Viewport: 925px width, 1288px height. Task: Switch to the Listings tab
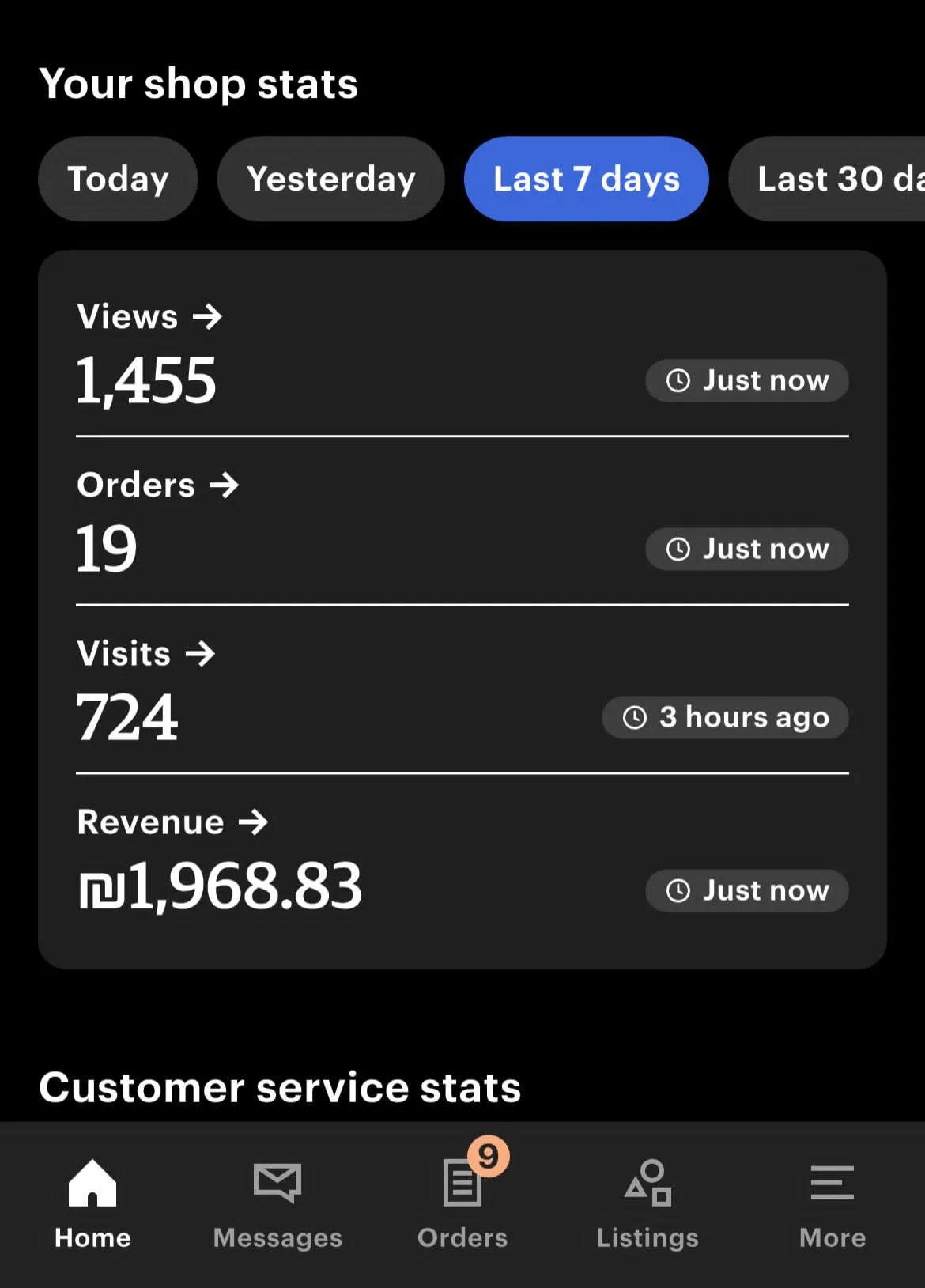pyautogui.click(x=647, y=1203)
